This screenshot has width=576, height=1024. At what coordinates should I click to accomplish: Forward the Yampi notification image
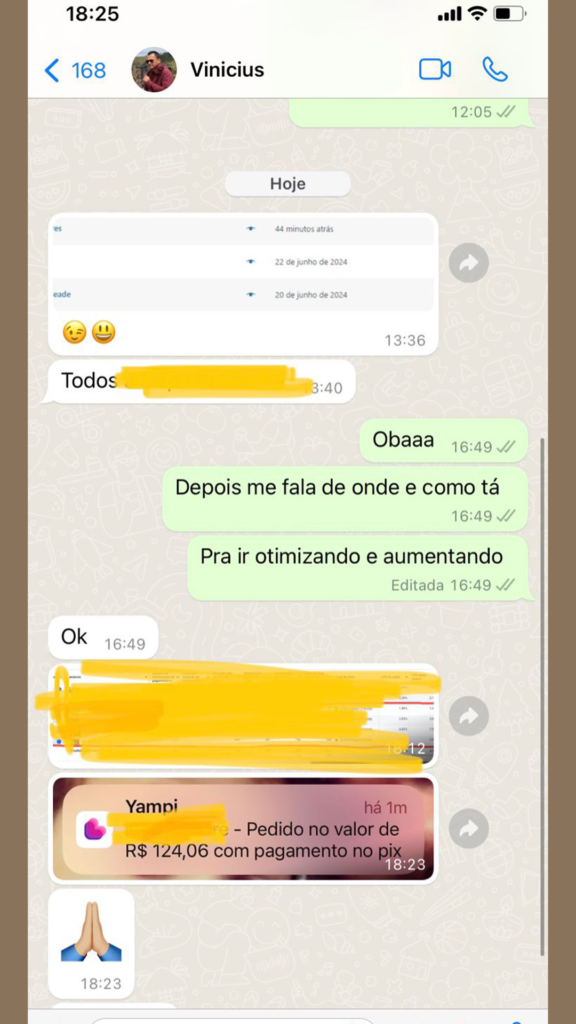click(469, 829)
